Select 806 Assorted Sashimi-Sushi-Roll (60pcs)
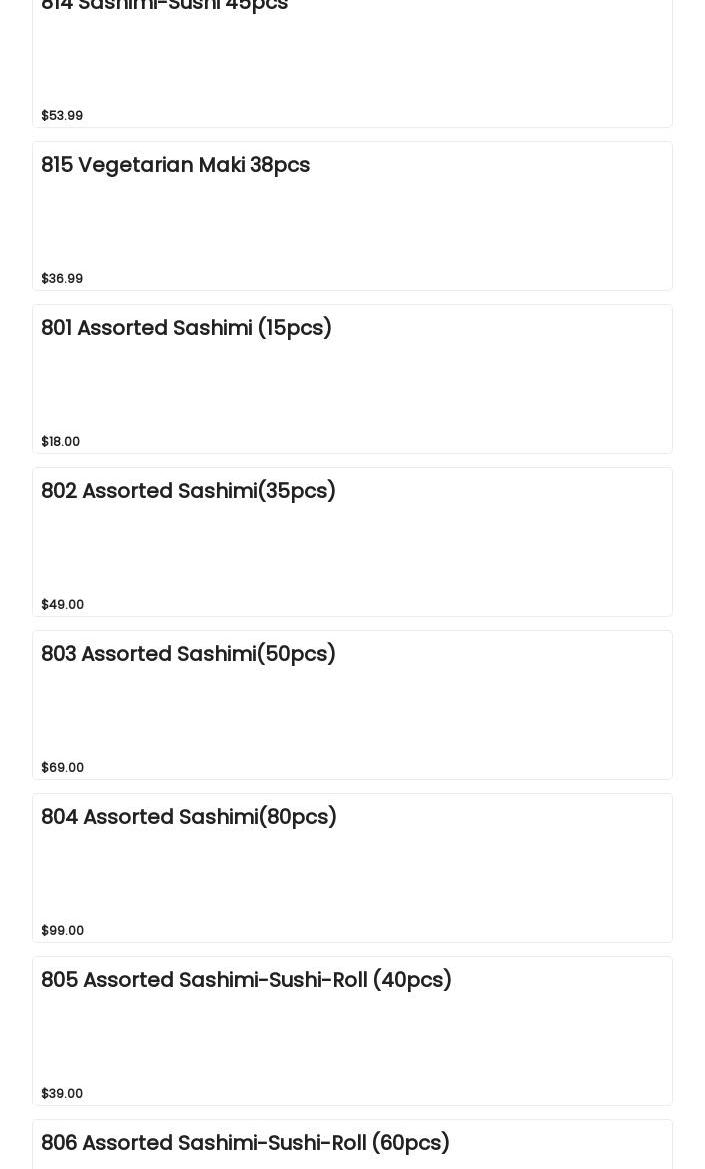The height and width of the screenshot is (1169, 705). point(352,1145)
